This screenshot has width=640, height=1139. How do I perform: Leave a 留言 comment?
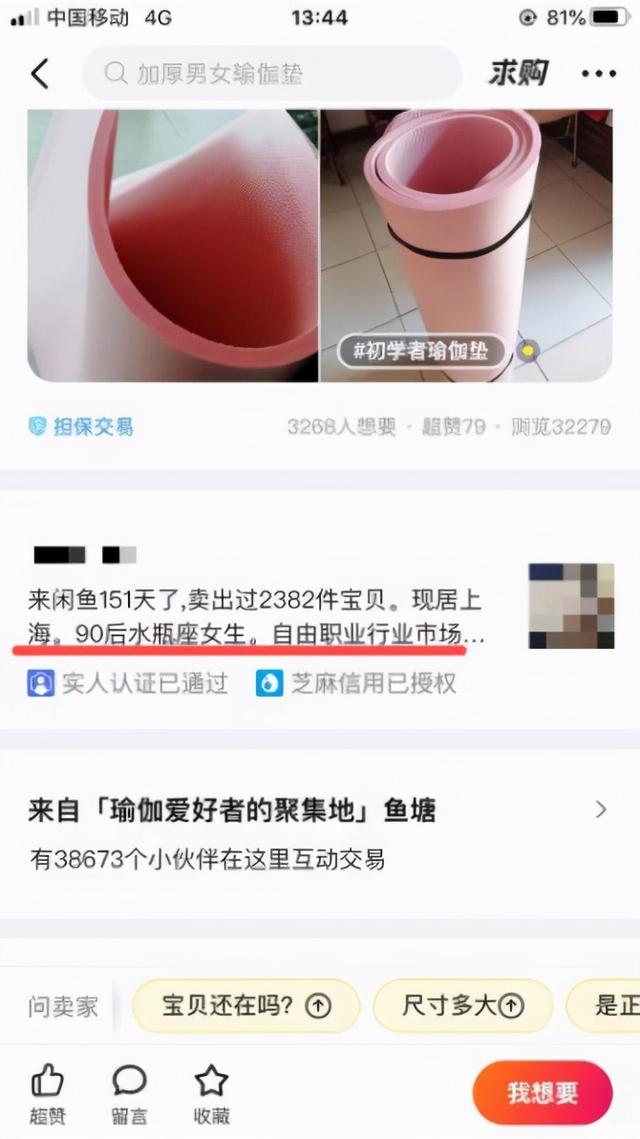click(x=129, y=1094)
